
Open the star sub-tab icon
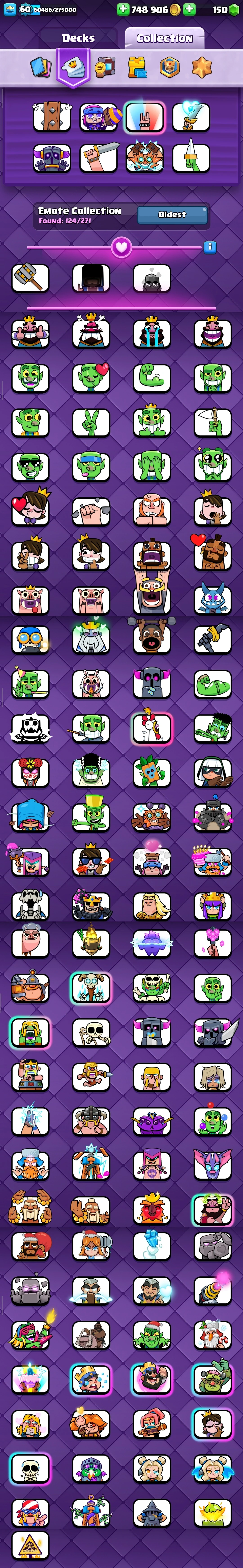tap(202, 67)
